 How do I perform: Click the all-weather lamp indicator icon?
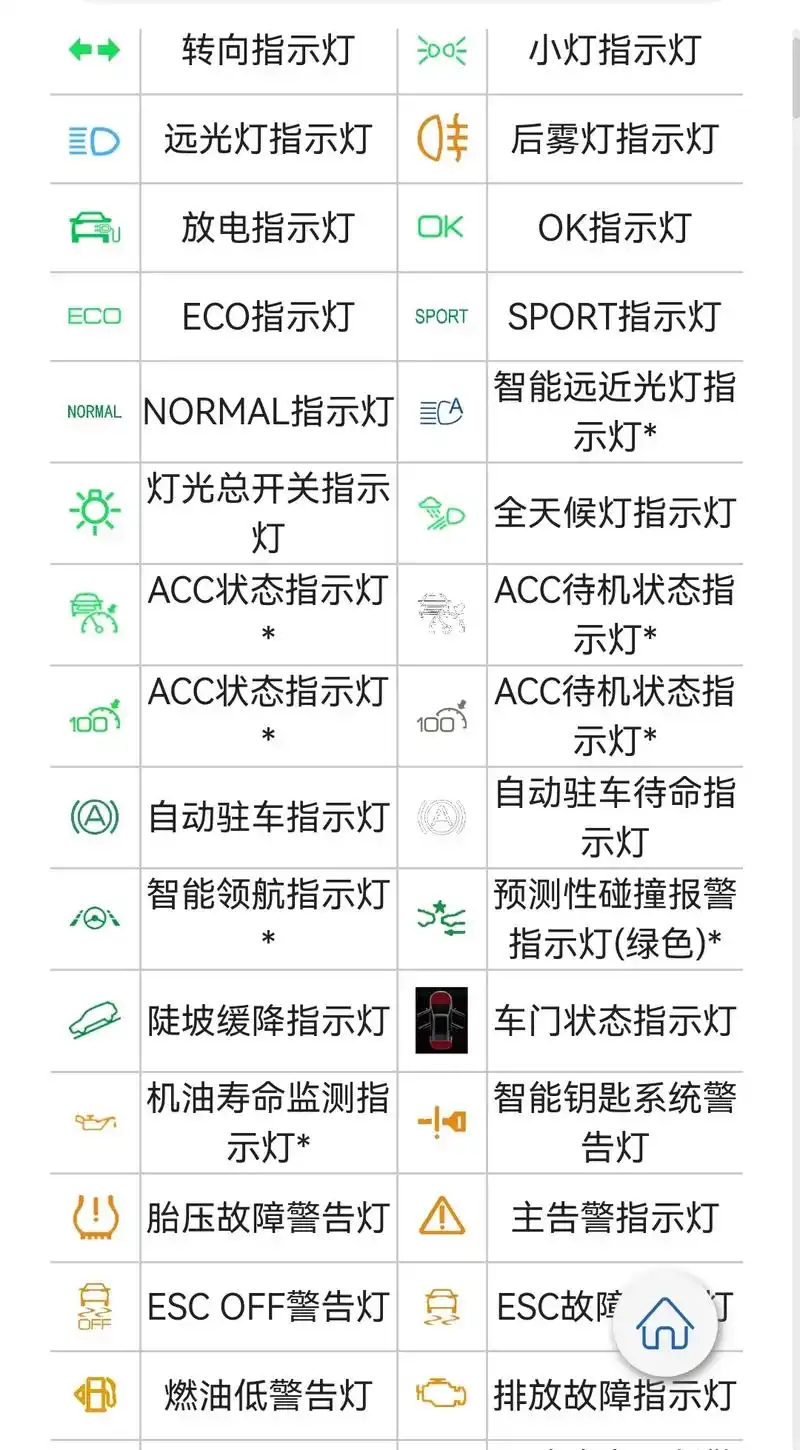(x=440, y=513)
